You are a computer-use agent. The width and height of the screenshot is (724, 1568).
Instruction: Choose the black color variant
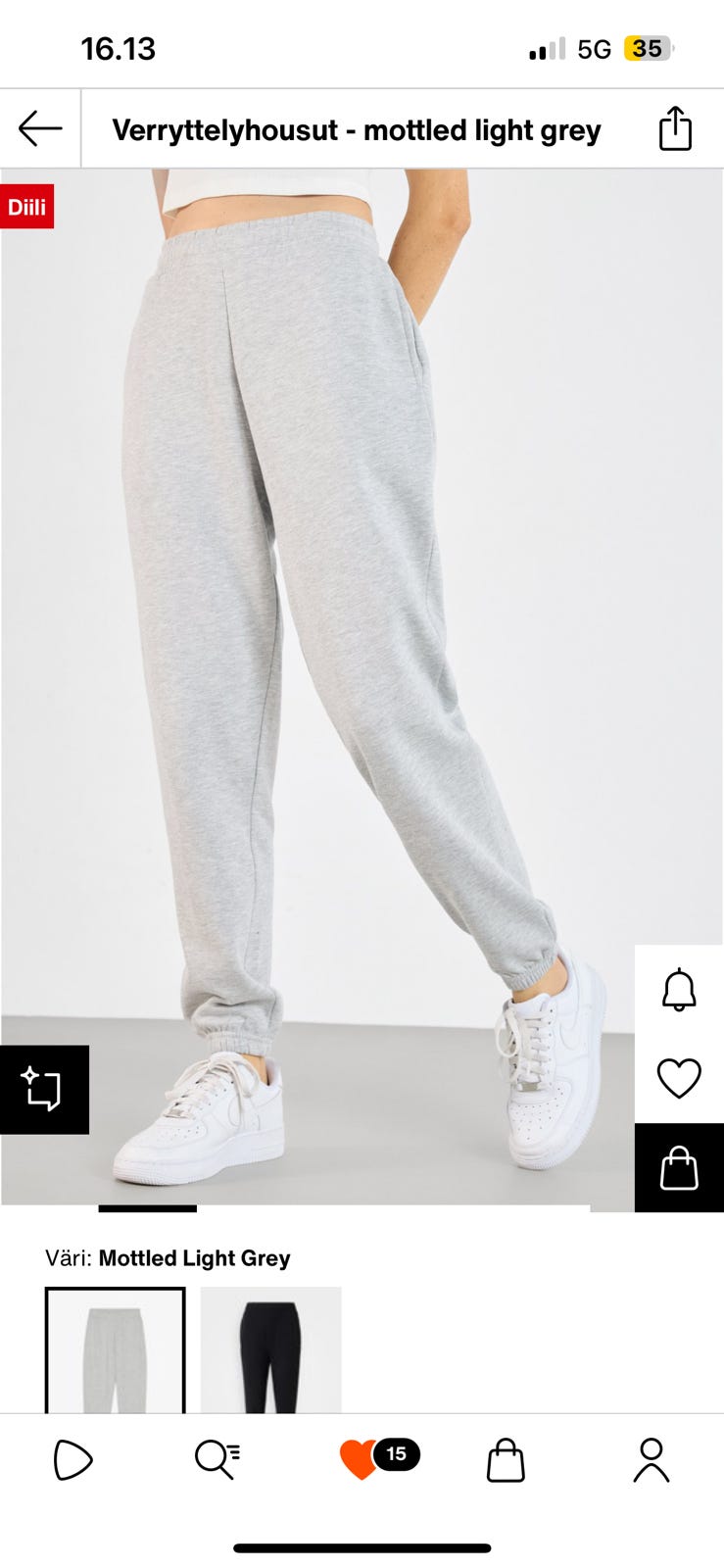[270, 1349]
